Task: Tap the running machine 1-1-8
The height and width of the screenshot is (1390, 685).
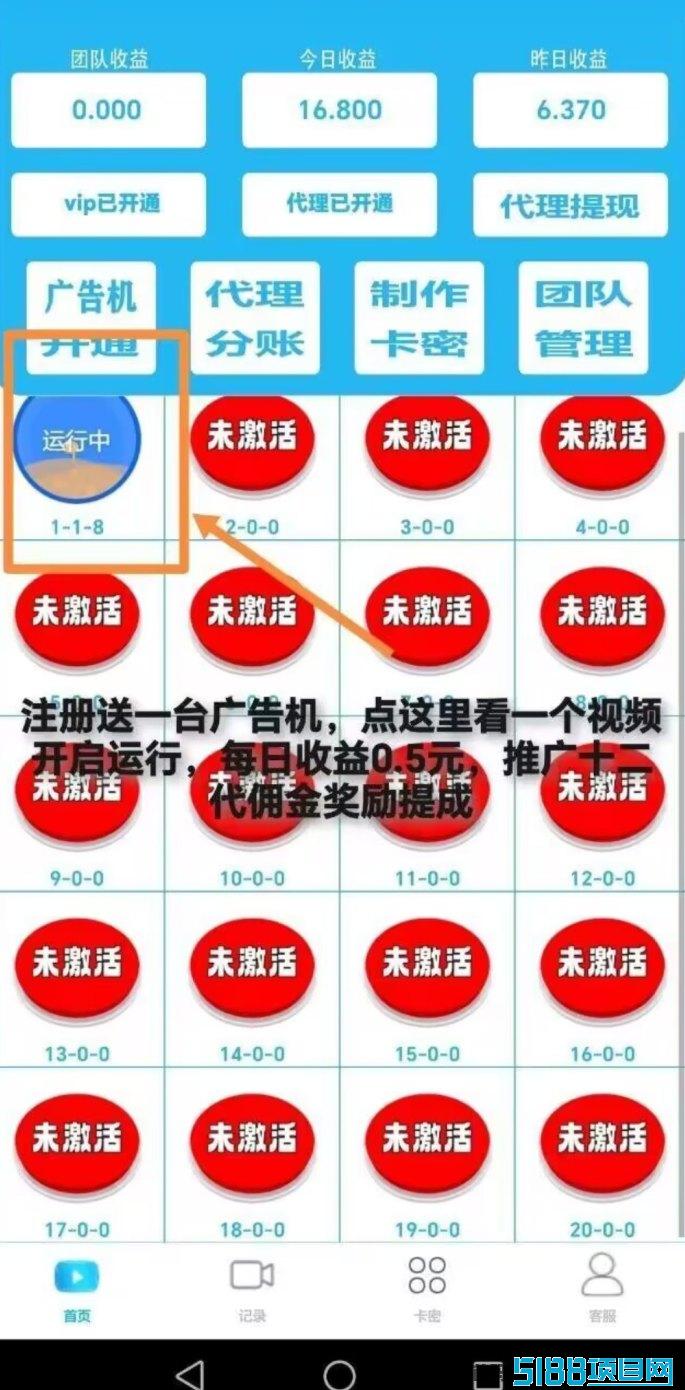Action: [77, 441]
